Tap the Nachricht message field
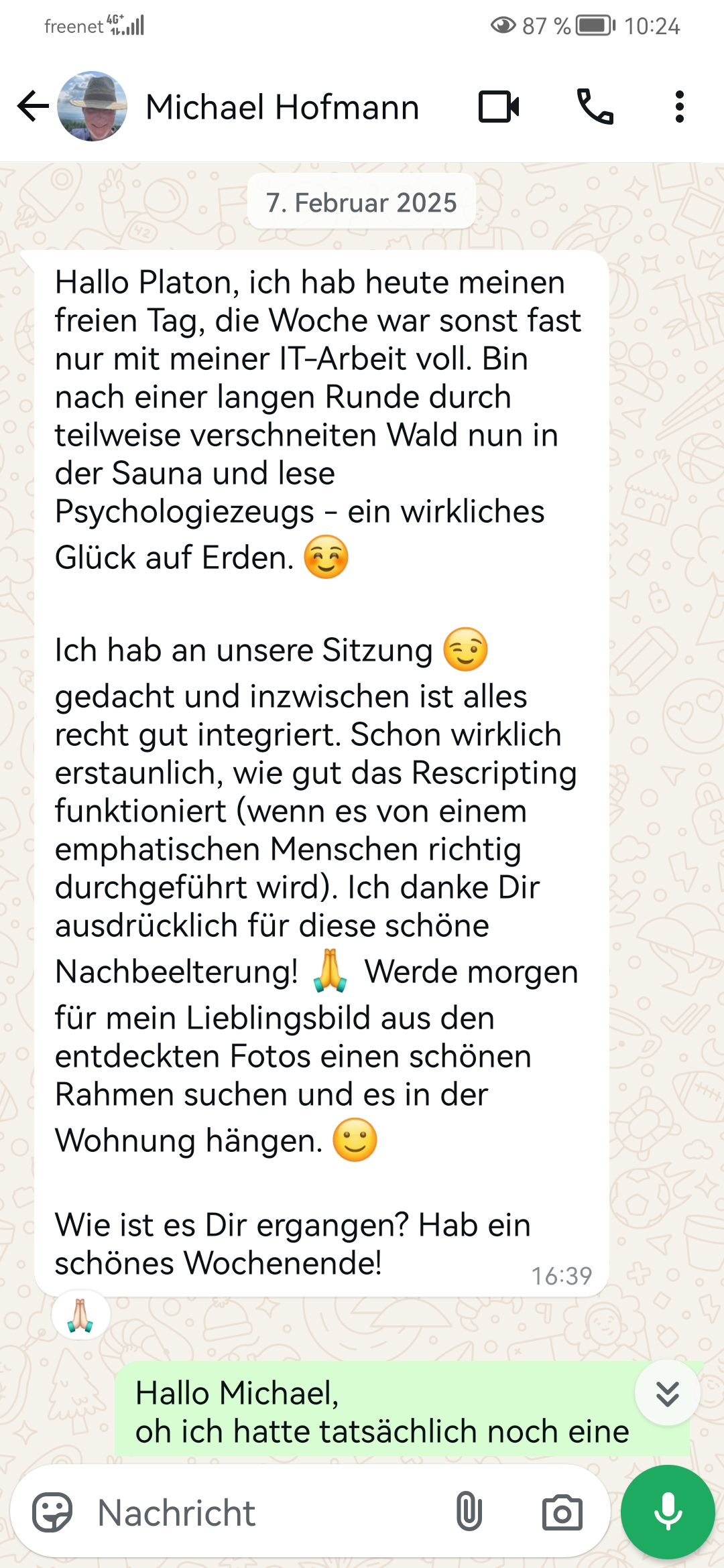724x1568 pixels. click(268, 1513)
